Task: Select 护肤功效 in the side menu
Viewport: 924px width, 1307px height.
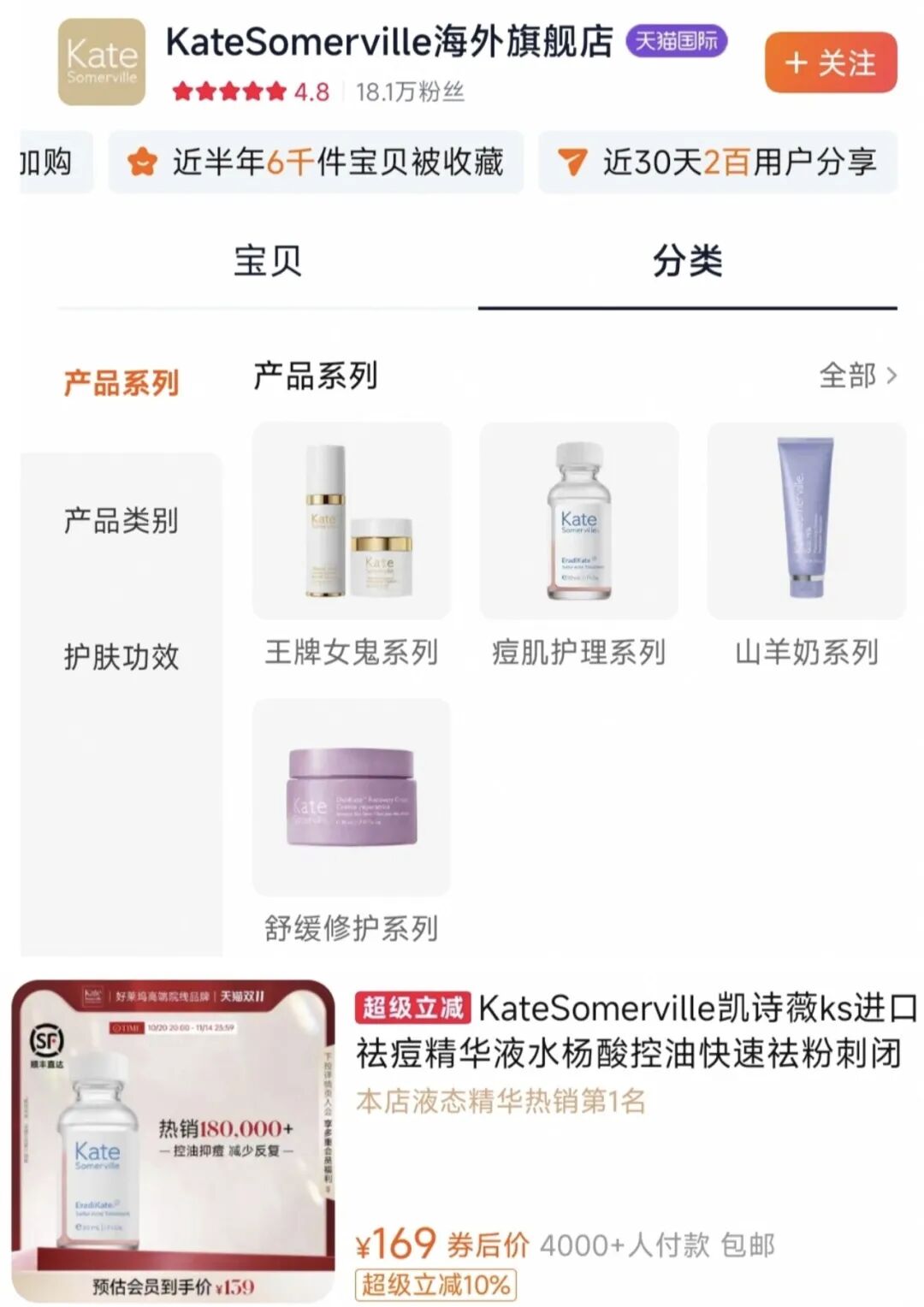Action: [121, 657]
